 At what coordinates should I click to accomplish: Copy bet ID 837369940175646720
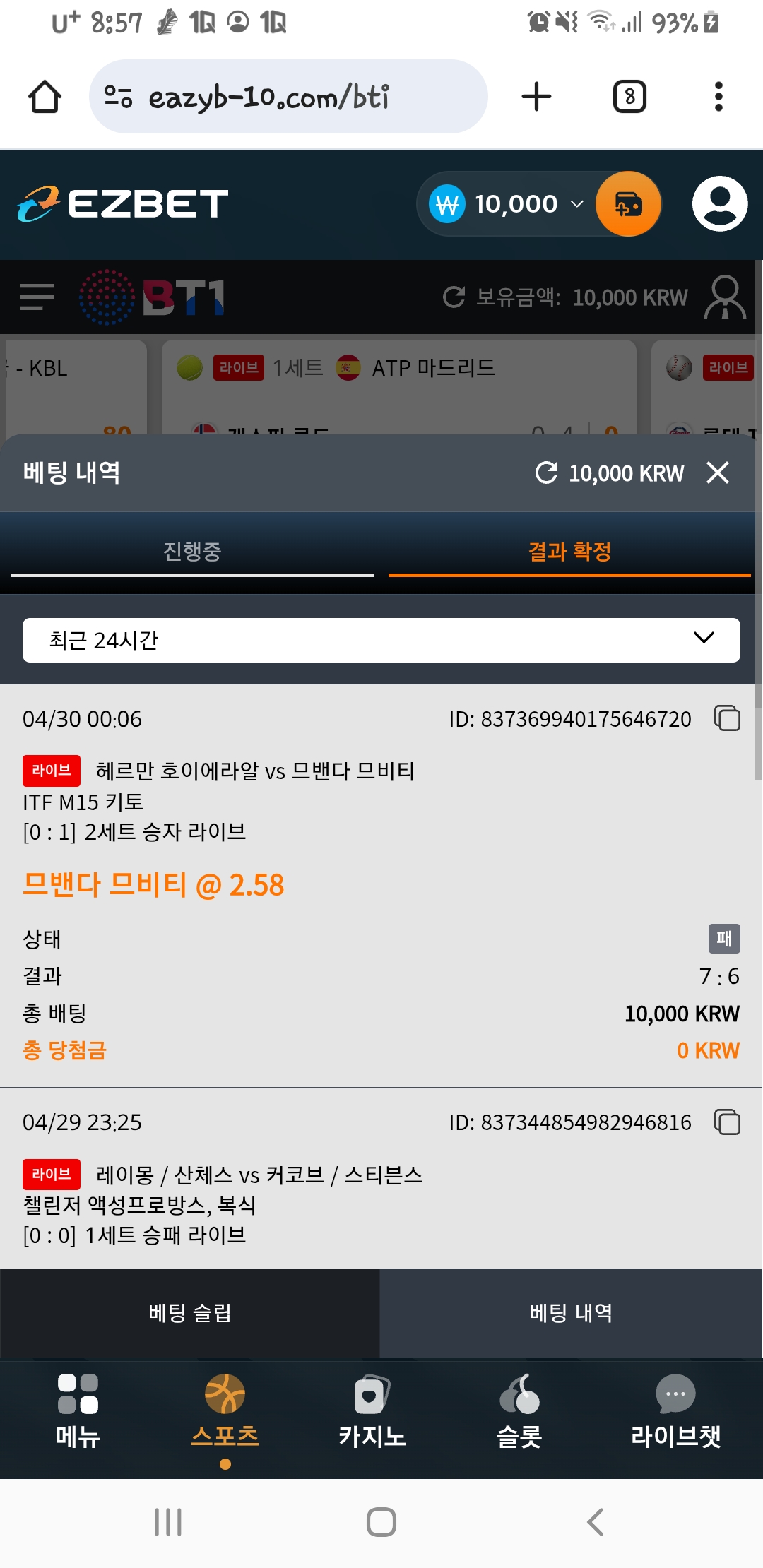[x=727, y=718]
